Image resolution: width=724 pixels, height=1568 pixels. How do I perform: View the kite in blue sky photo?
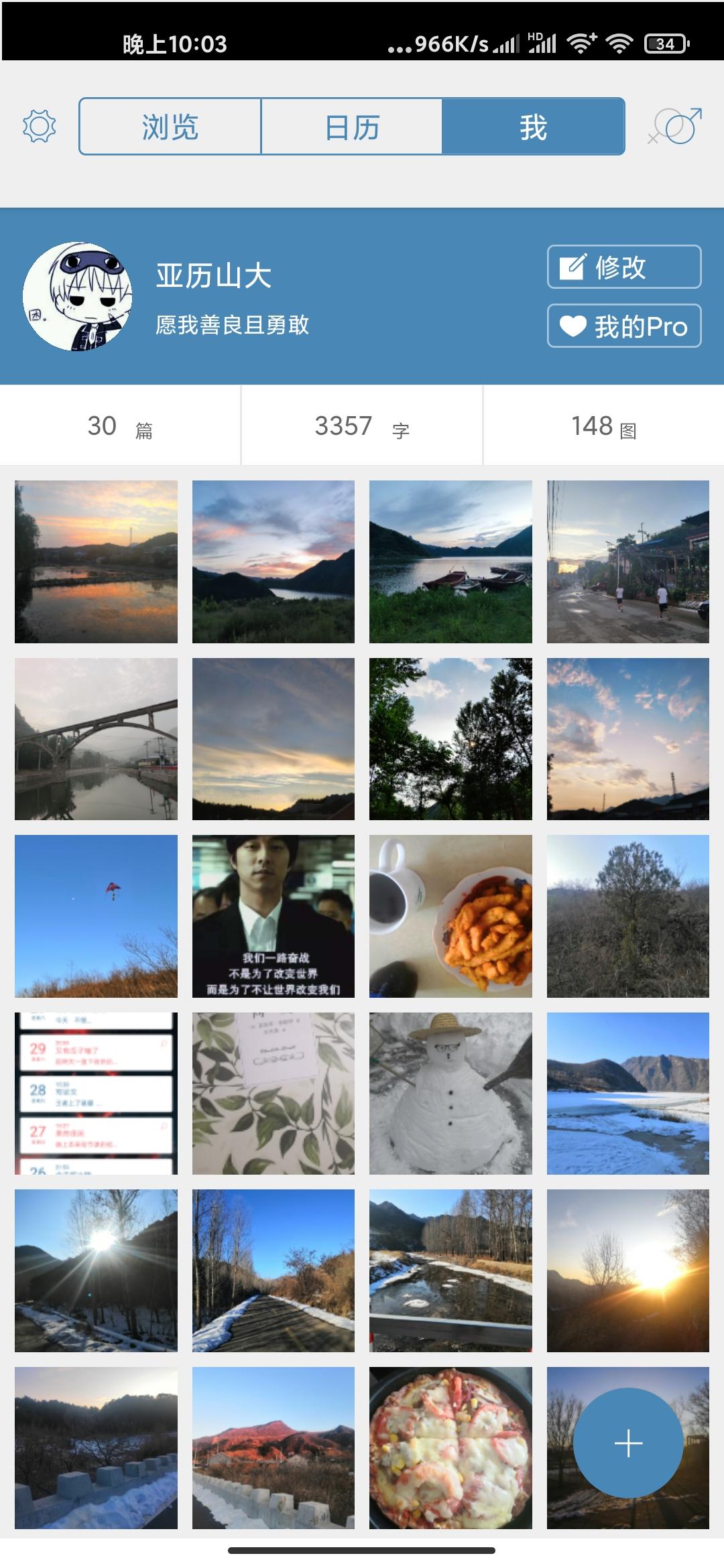(96, 916)
